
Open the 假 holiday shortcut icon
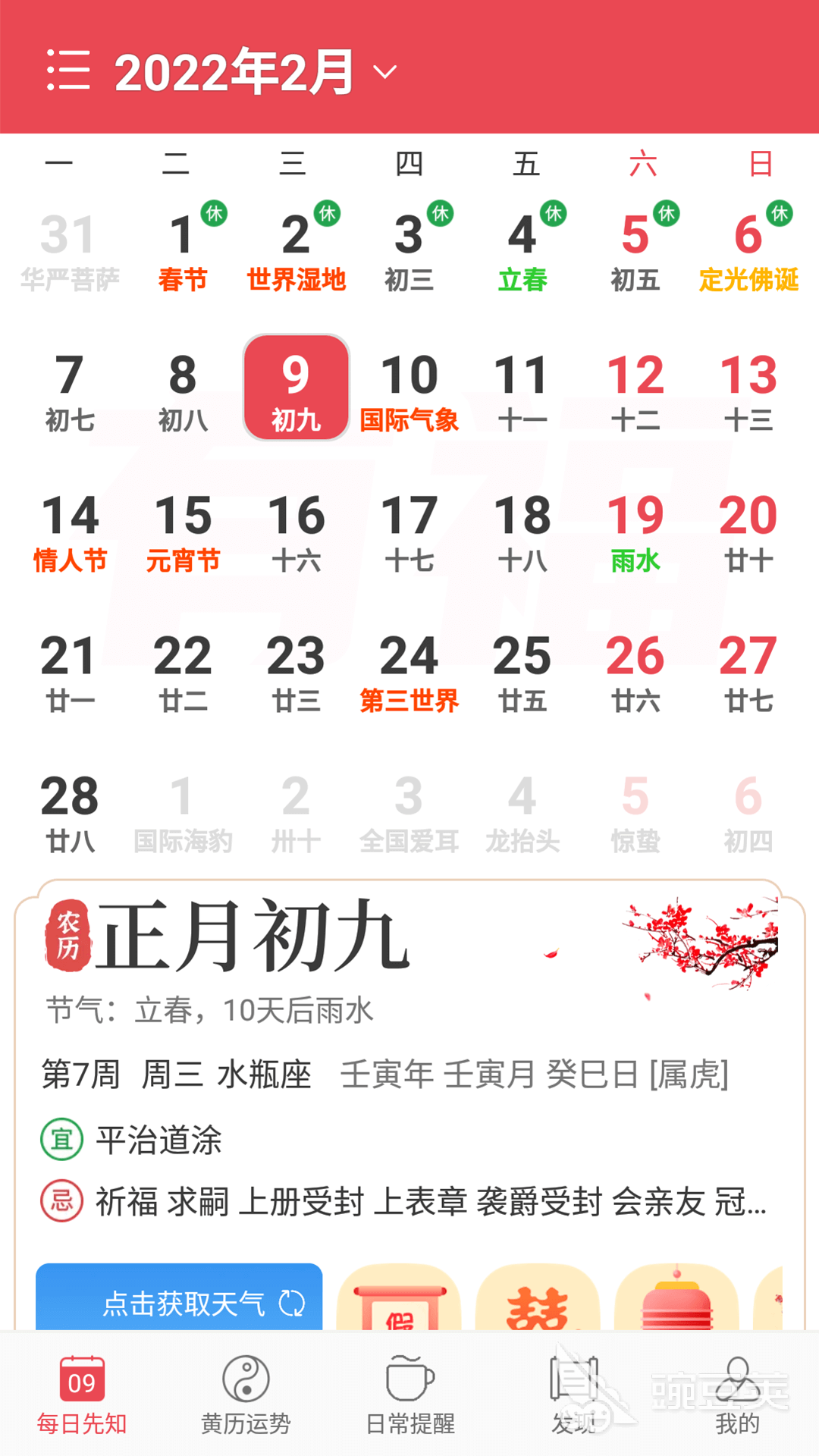click(x=399, y=1298)
